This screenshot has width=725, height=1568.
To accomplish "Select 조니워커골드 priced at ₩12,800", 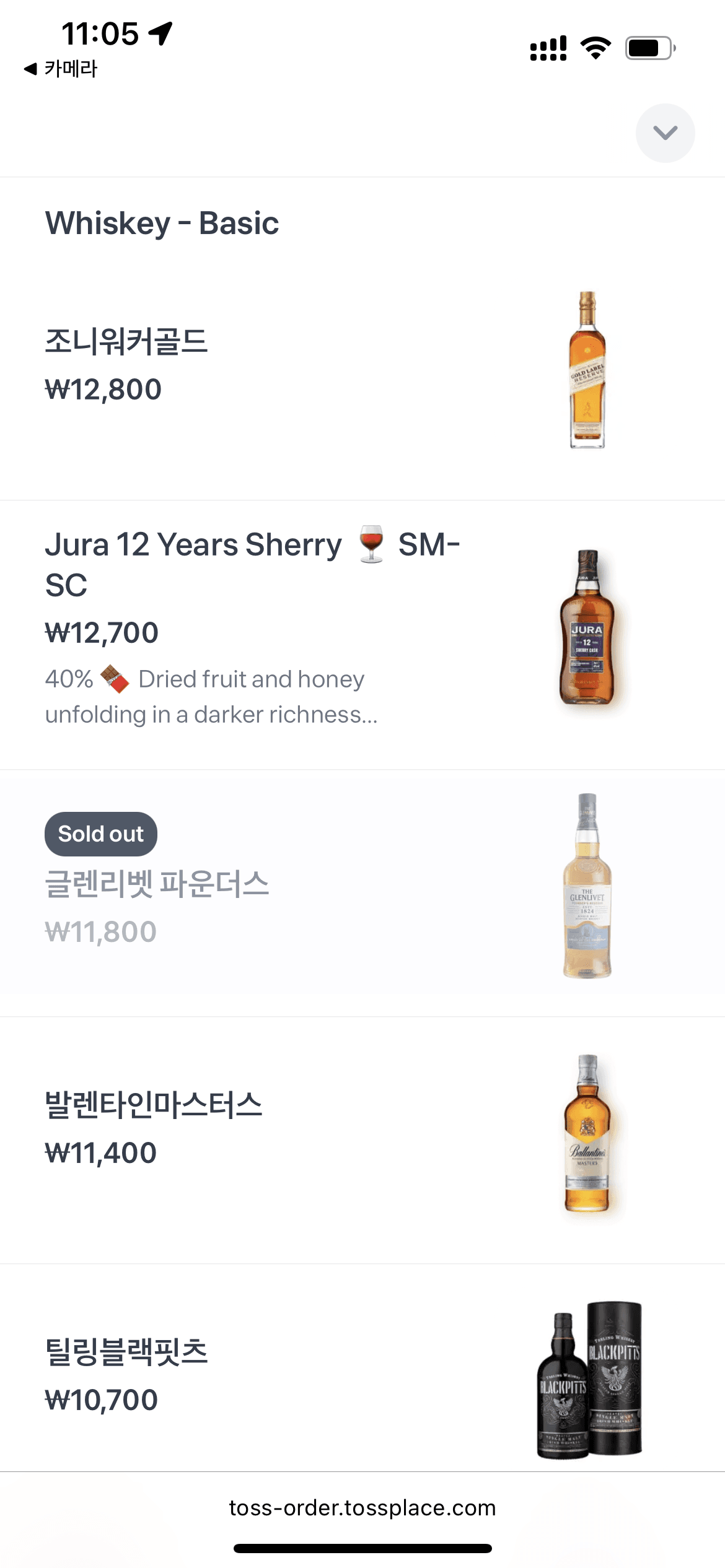I will [248, 365].
